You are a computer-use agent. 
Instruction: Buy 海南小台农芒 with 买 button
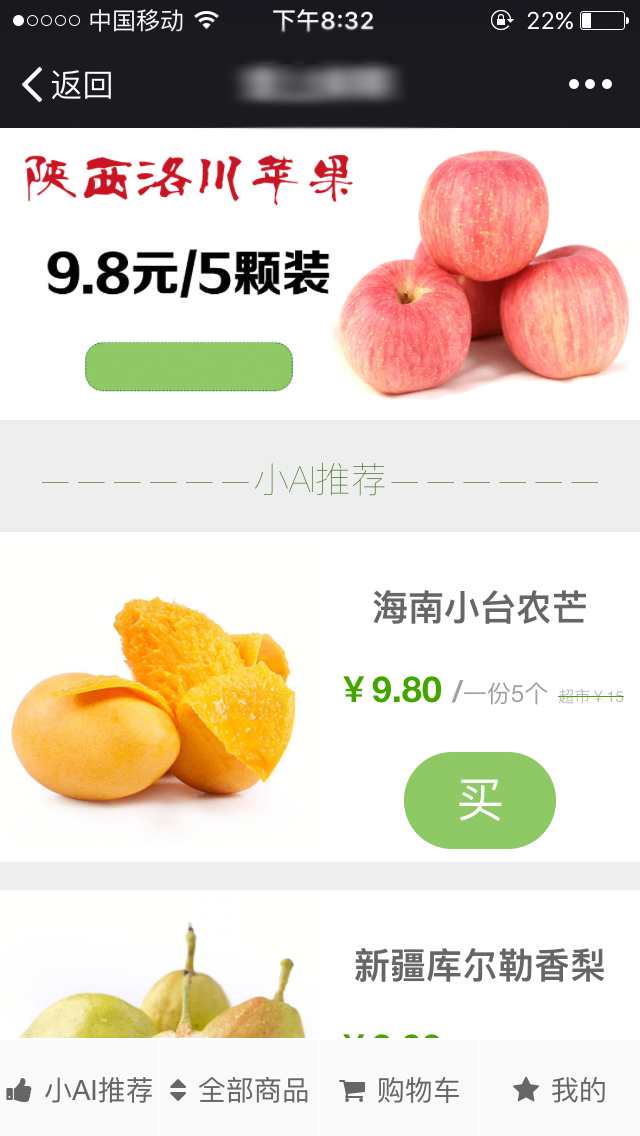click(x=479, y=800)
